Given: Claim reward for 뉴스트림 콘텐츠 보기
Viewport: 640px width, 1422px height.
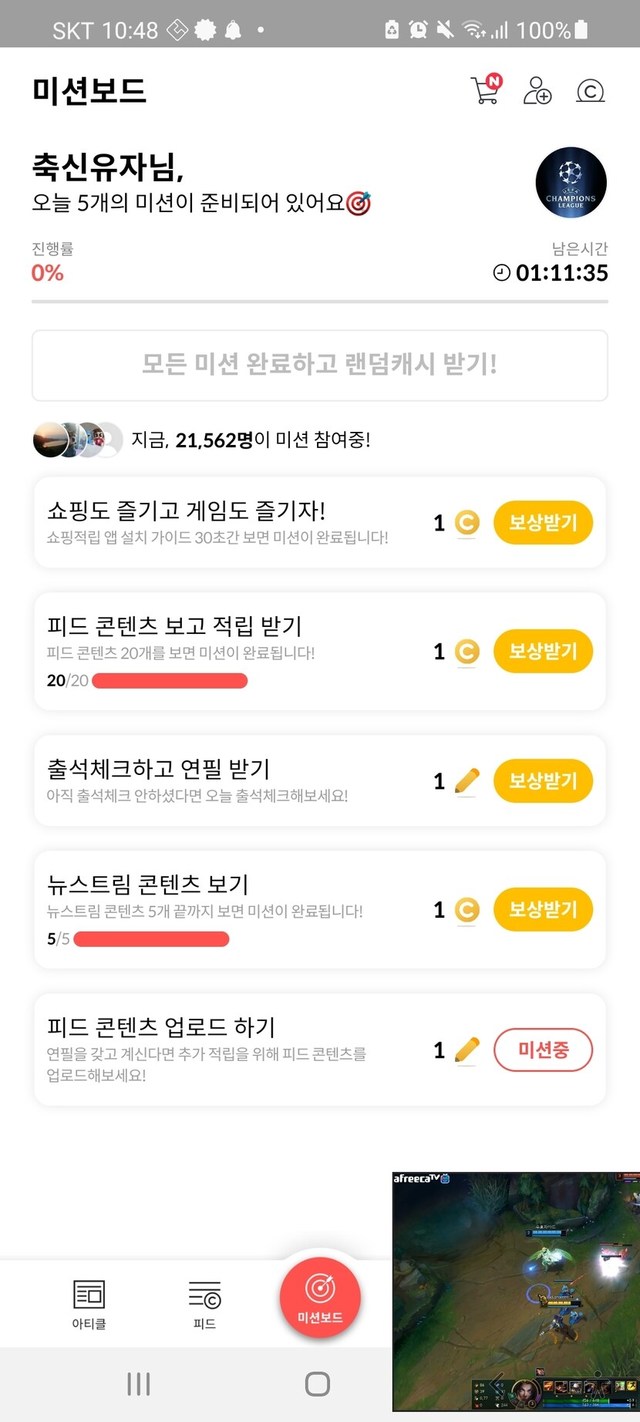Looking at the screenshot, I should (543, 910).
